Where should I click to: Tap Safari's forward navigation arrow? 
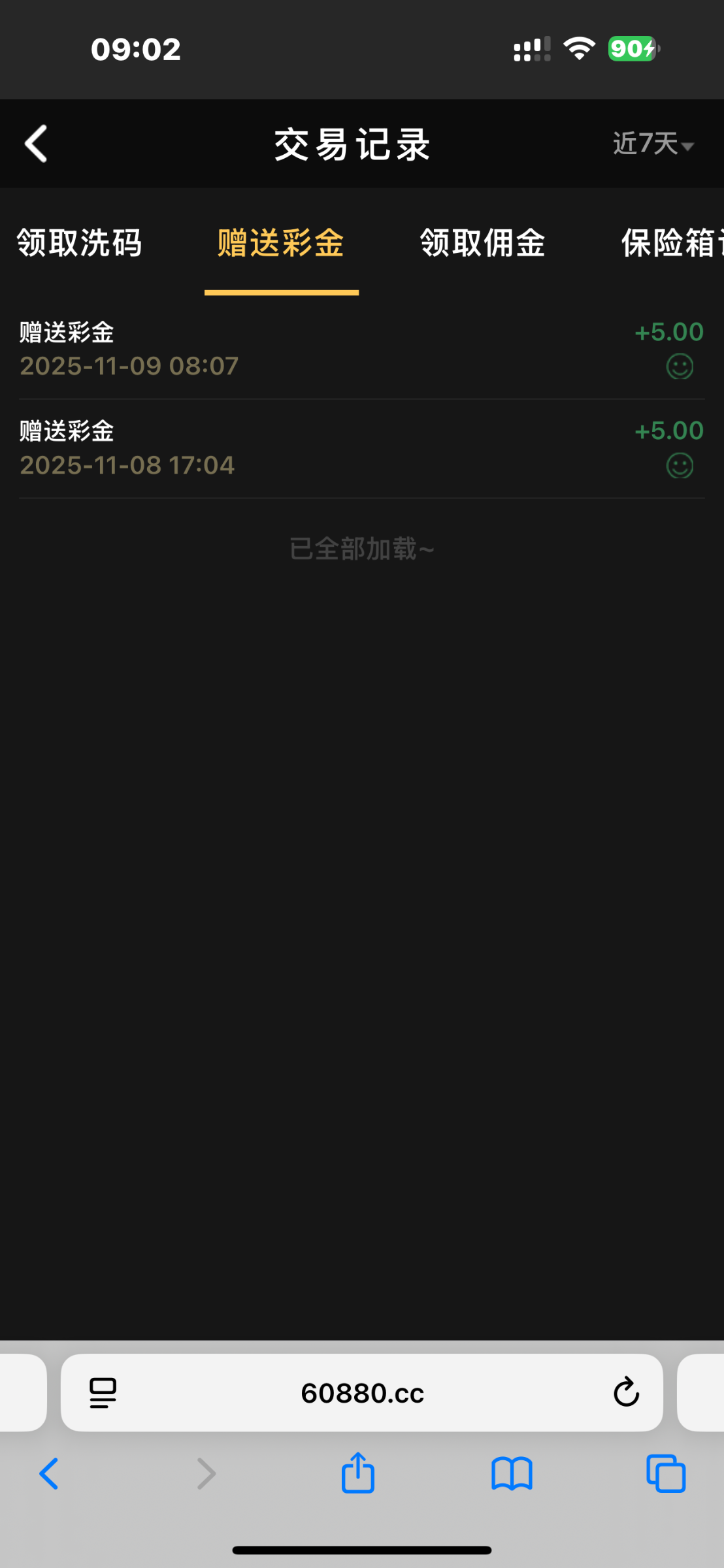coord(205,1473)
